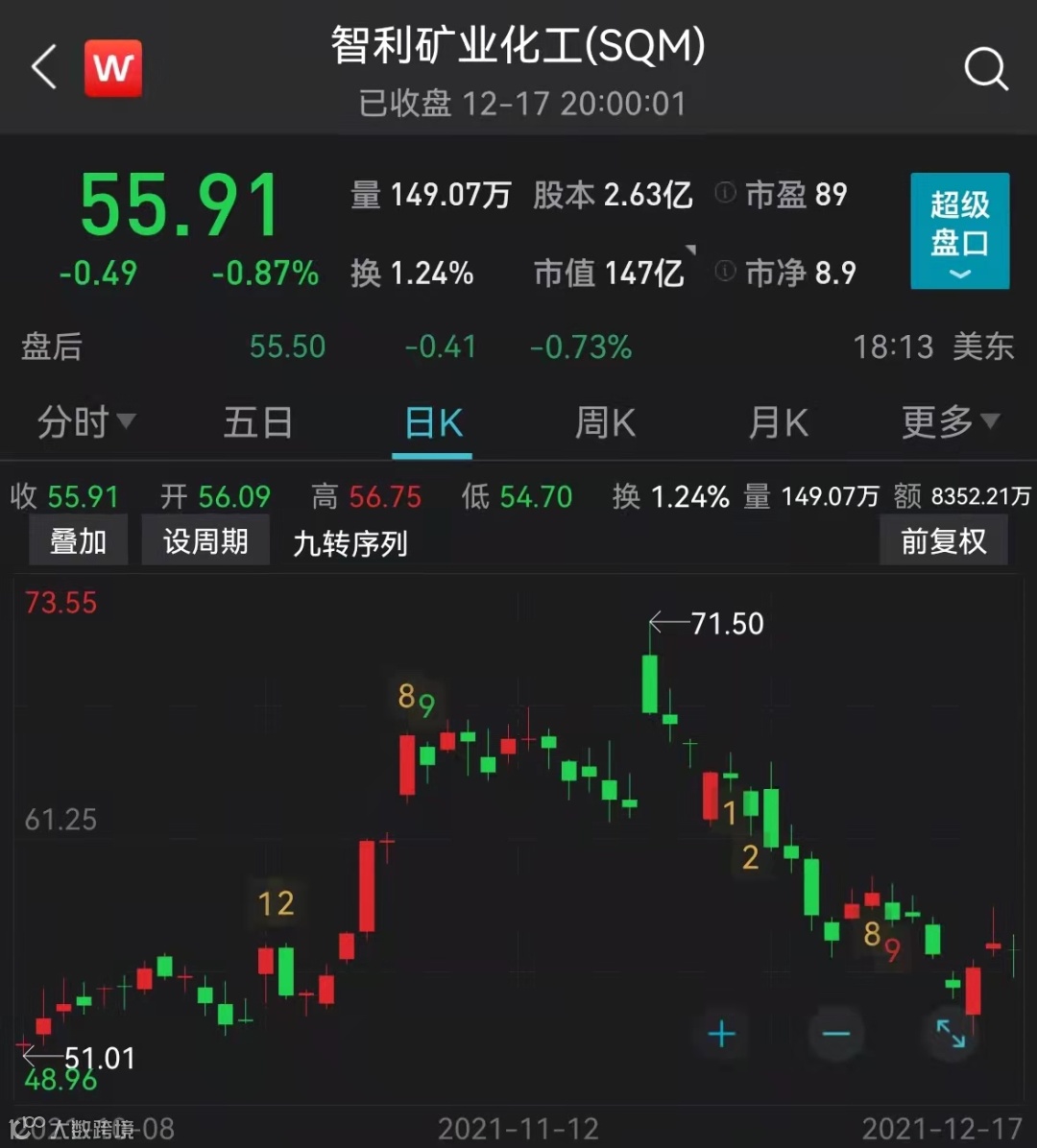Tap the 叠加 overlay button

(78, 541)
